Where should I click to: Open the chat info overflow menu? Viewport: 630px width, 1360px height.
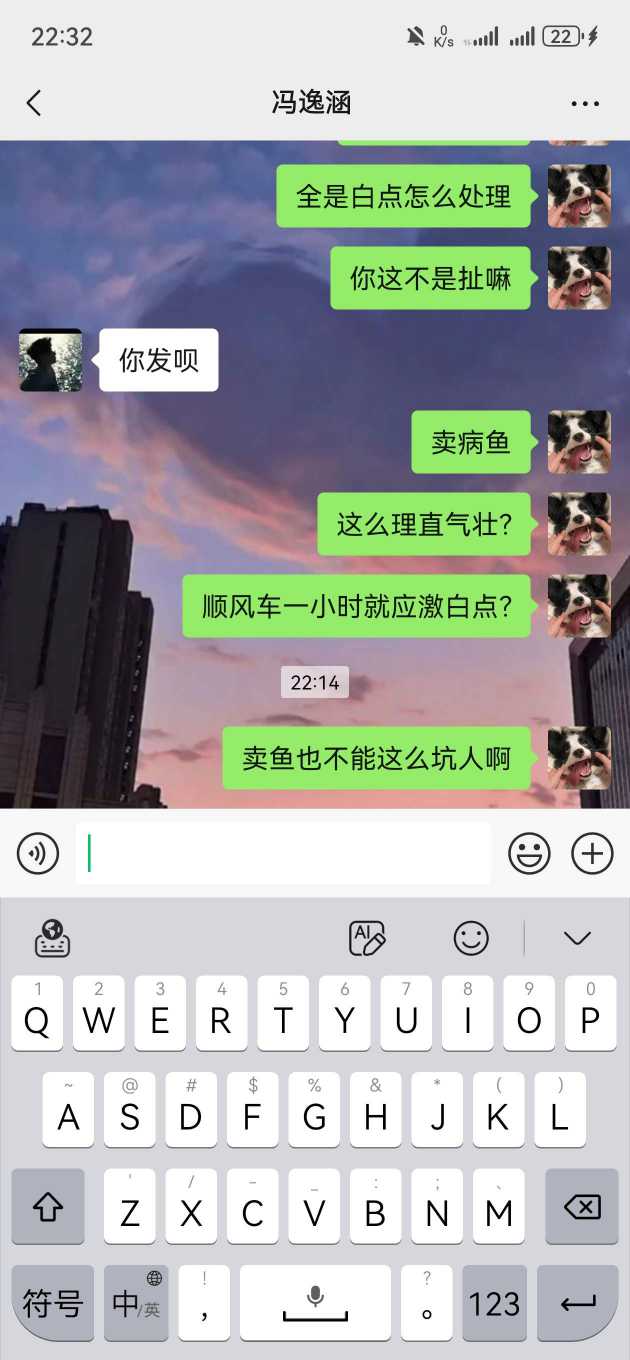[x=585, y=103]
